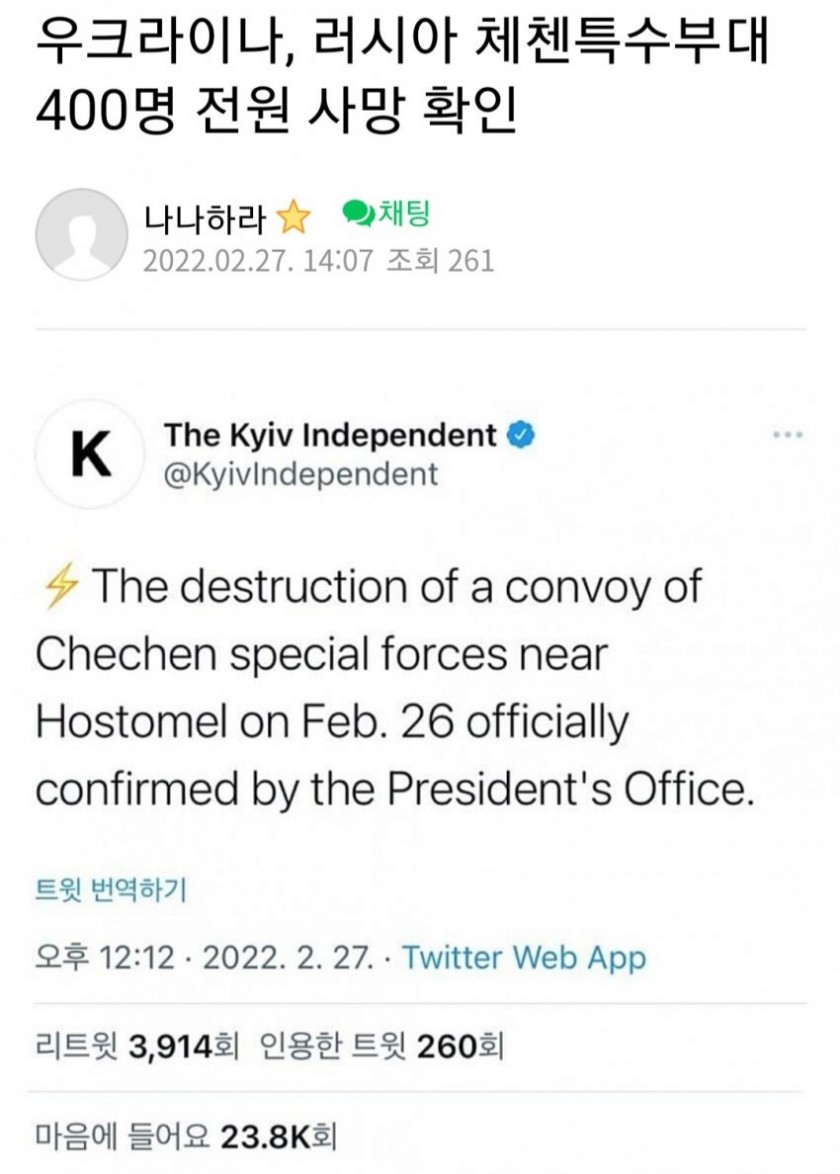Open 나나하라's profile picture

point(81,234)
